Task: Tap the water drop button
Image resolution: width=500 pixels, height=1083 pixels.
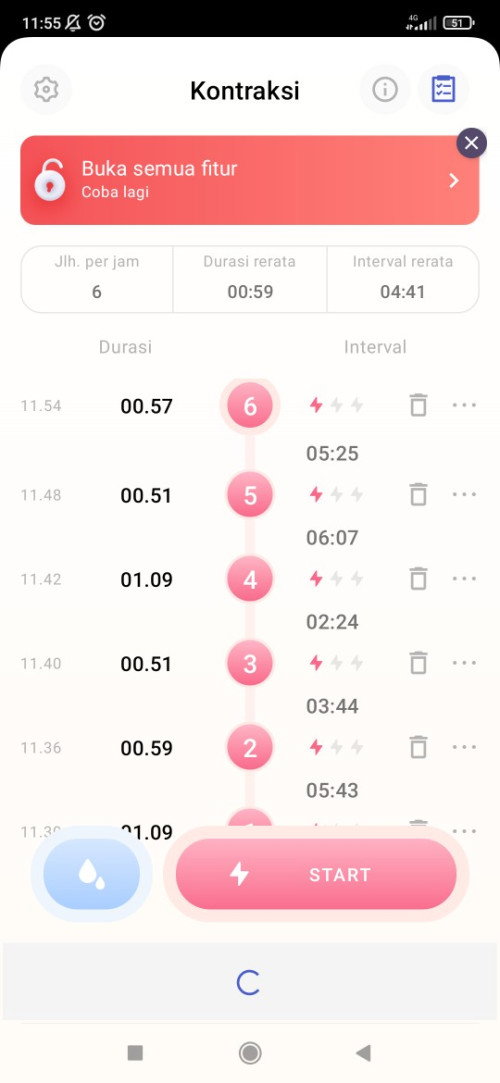Action: point(92,874)
